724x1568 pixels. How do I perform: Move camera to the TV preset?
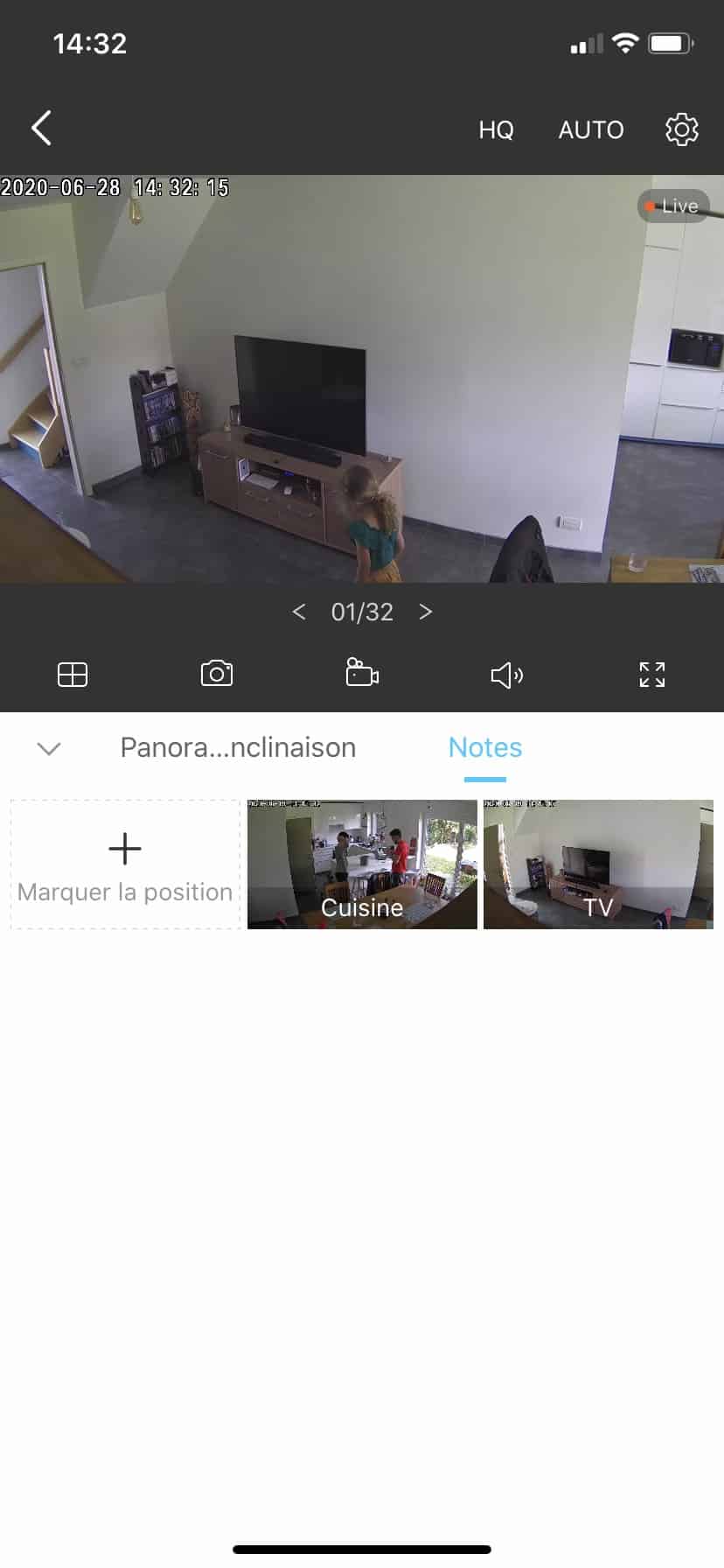(598, 864)
